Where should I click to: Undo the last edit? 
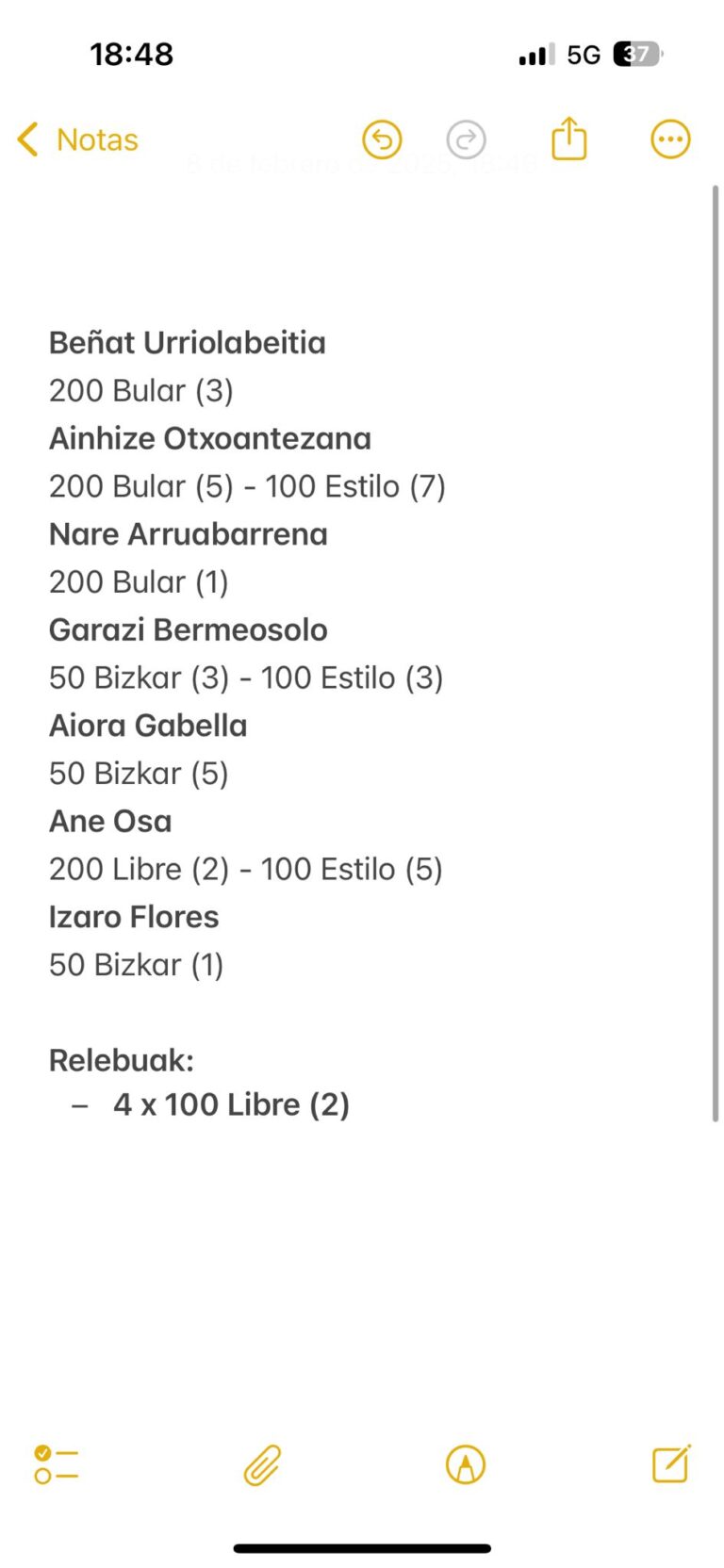382,139
